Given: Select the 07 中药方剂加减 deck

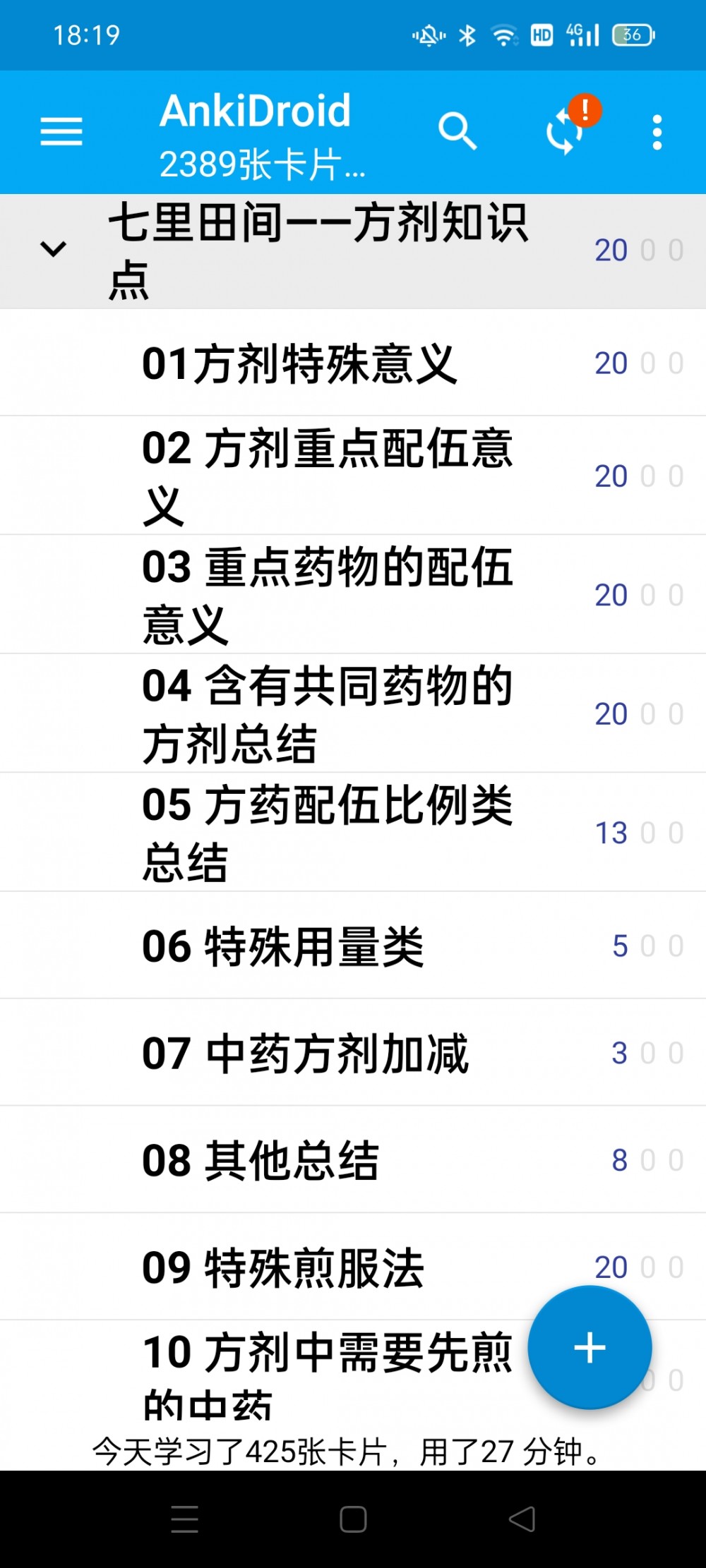Looking at the screenshot, I should (353, 1052).
